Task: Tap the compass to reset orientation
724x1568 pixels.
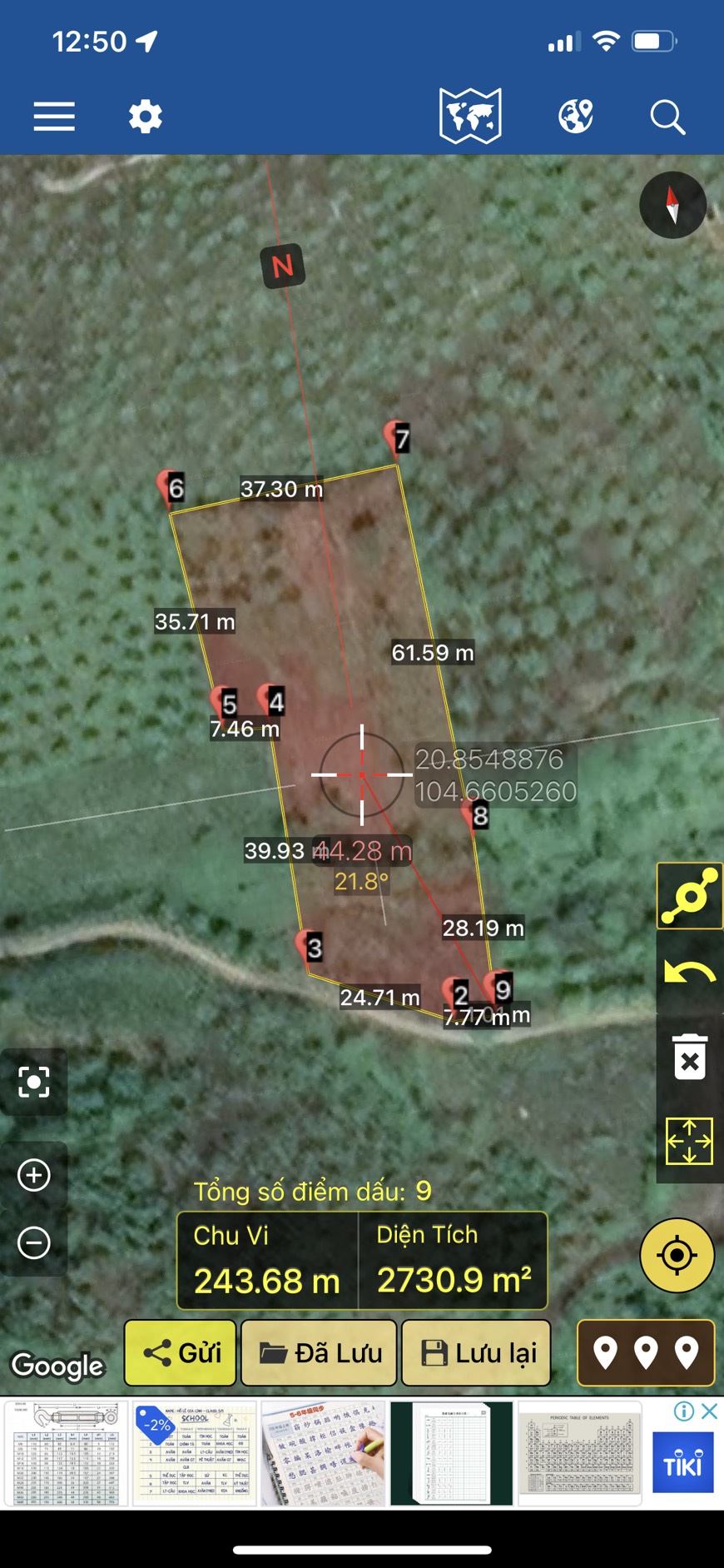Action: 672,205
